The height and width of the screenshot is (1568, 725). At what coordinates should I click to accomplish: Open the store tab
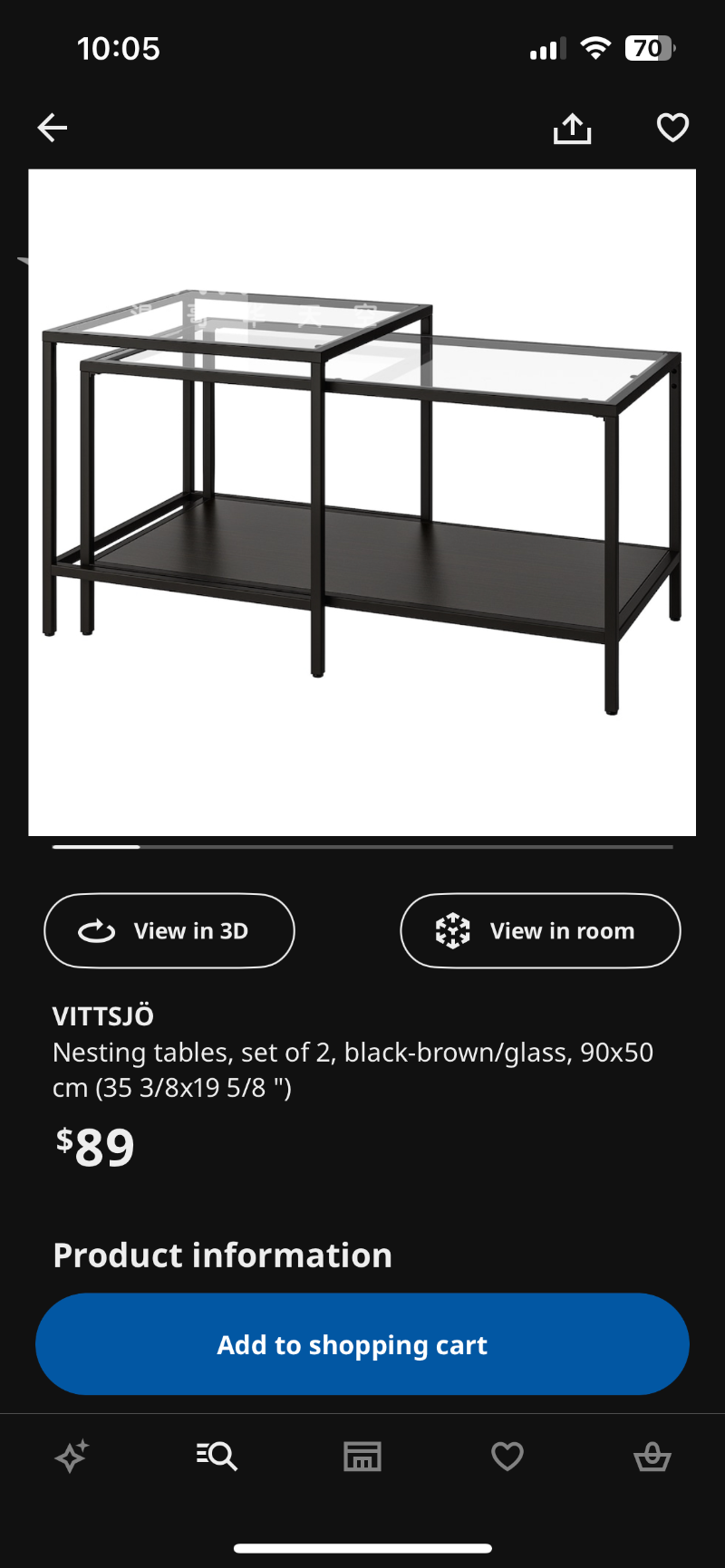(x=362, y=1457)
